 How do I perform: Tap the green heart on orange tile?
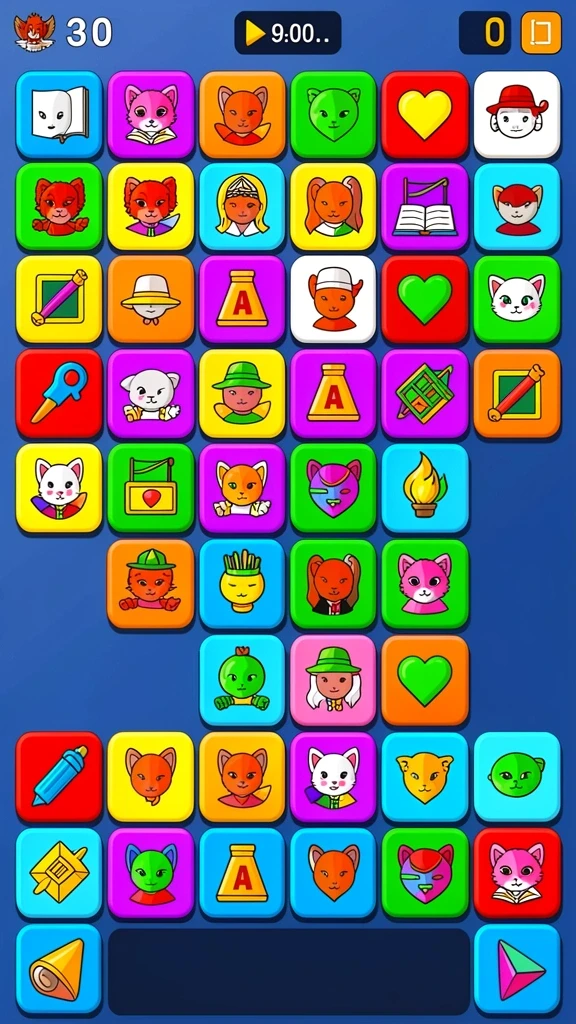(x=424, y=680)
